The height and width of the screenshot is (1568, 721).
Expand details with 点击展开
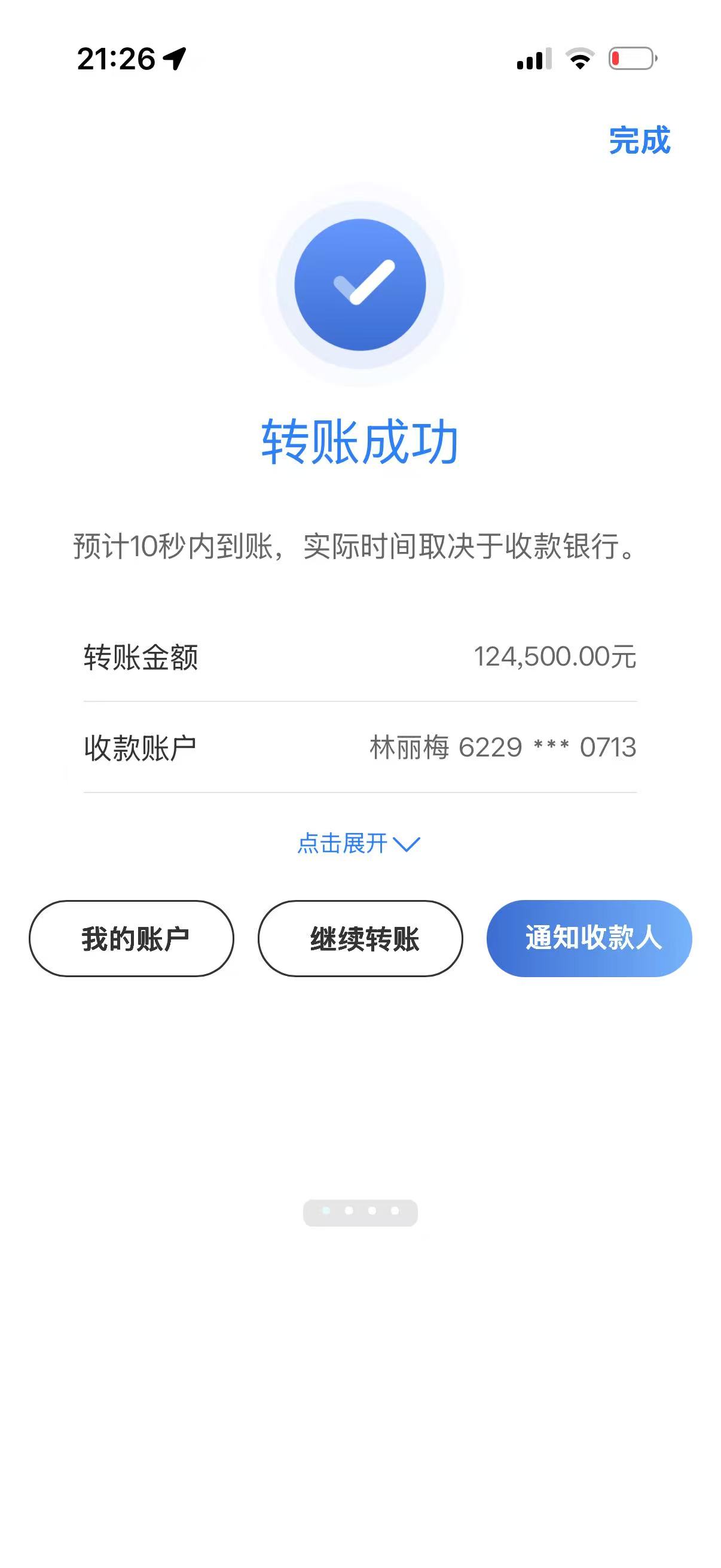click(358, 844)
